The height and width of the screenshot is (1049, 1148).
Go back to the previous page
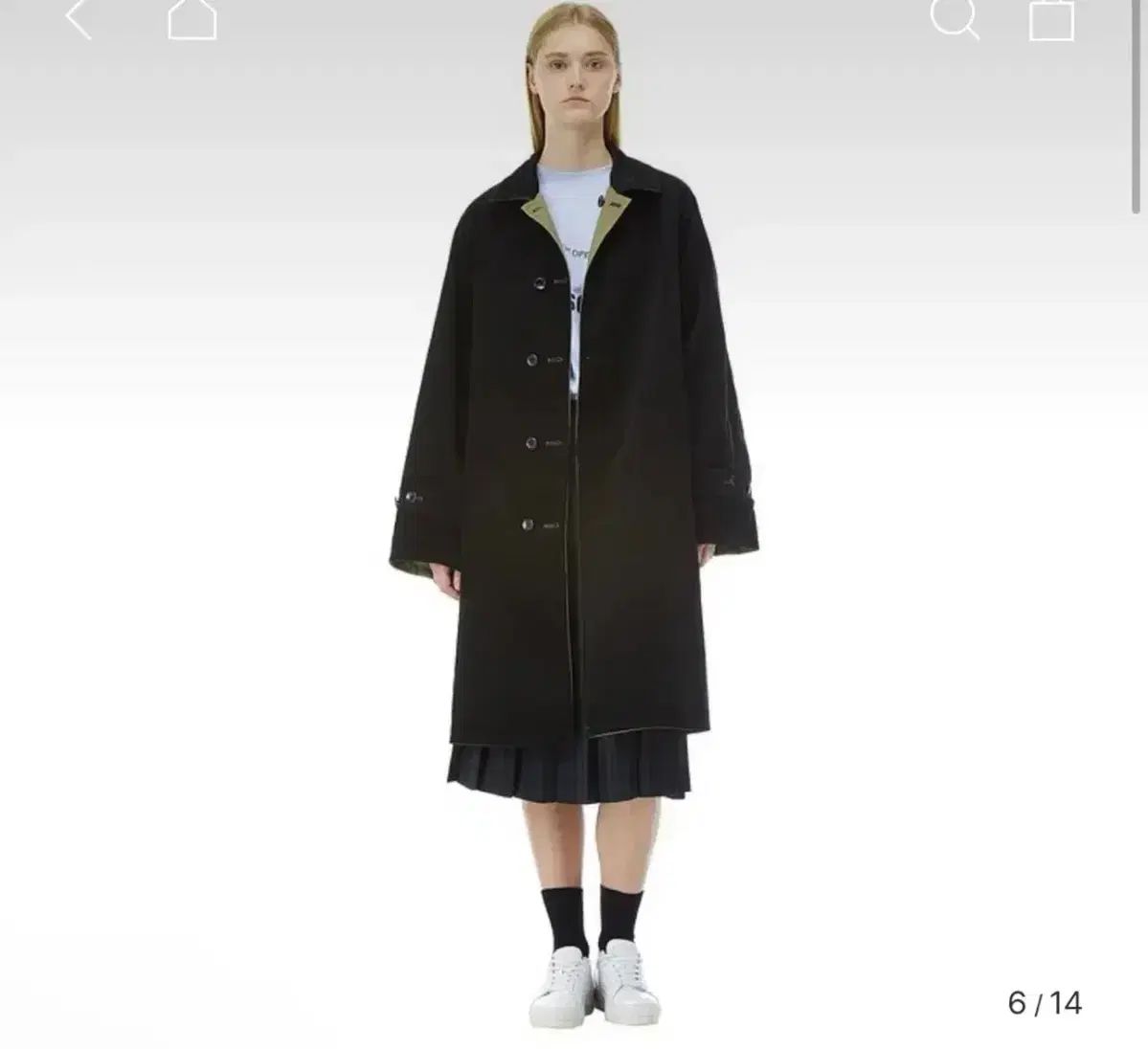pos(79,19)
